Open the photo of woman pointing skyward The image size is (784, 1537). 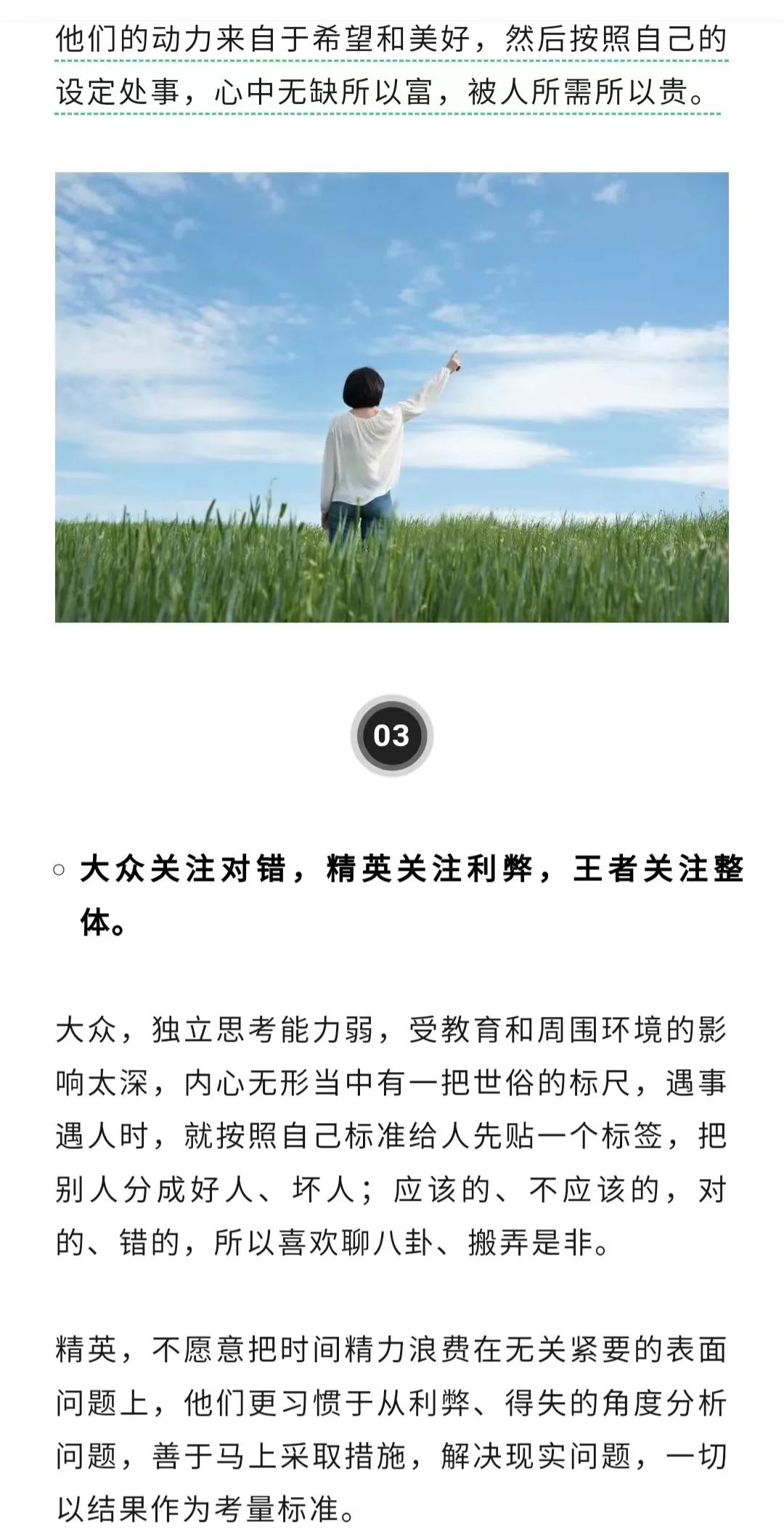(392, 397)
